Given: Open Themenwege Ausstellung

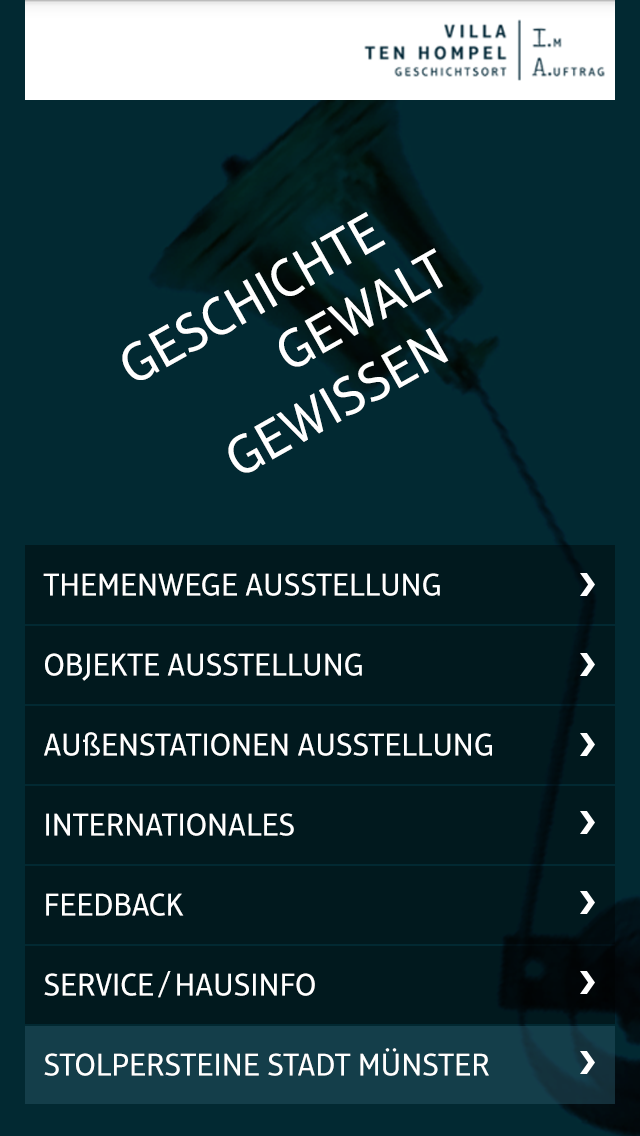Looking at the screenshot, I should (x=320, y=585).
